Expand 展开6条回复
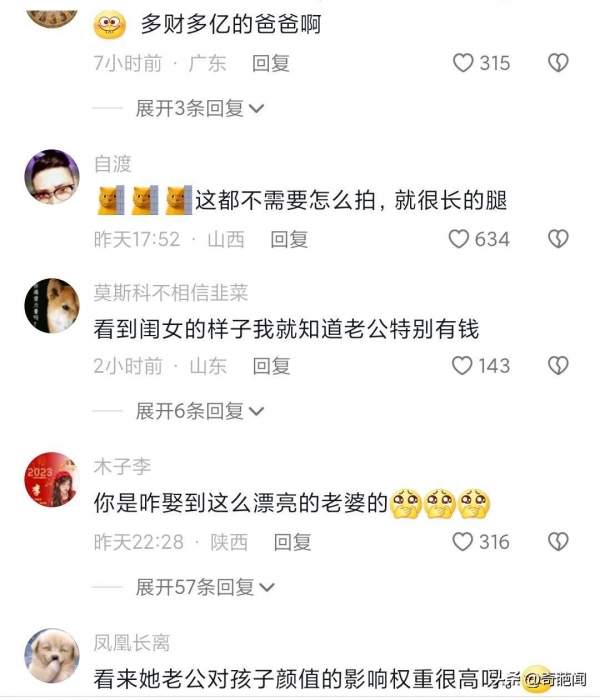This screenshot has width=600, height=700. tap(200, 411)
